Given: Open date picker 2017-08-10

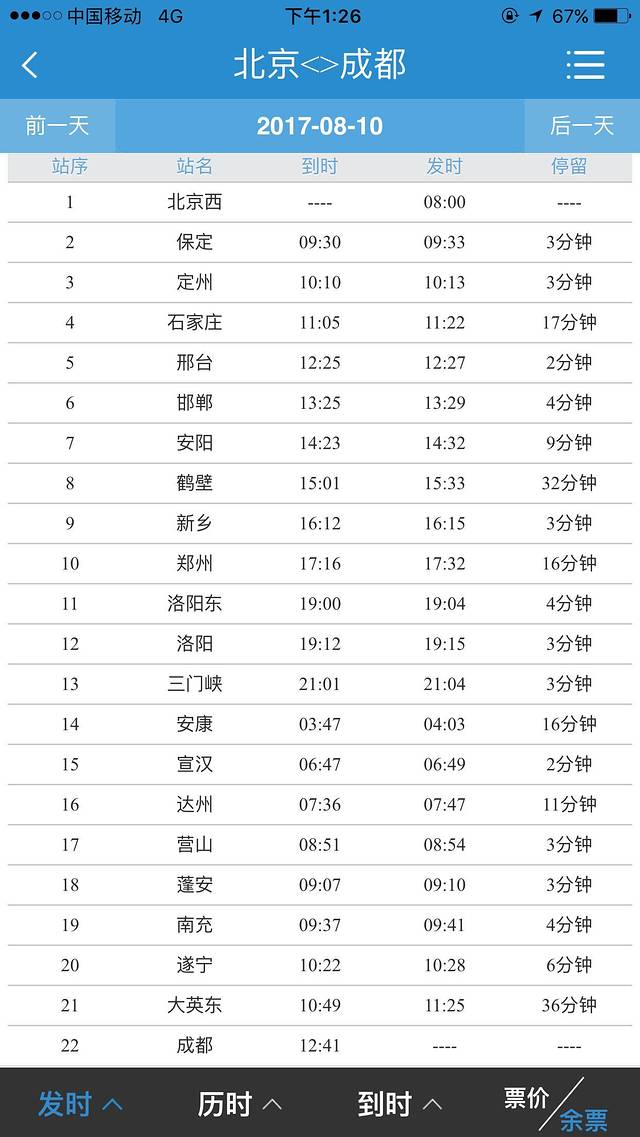Looking at the screenshot, I should click(x=319, y=126).
